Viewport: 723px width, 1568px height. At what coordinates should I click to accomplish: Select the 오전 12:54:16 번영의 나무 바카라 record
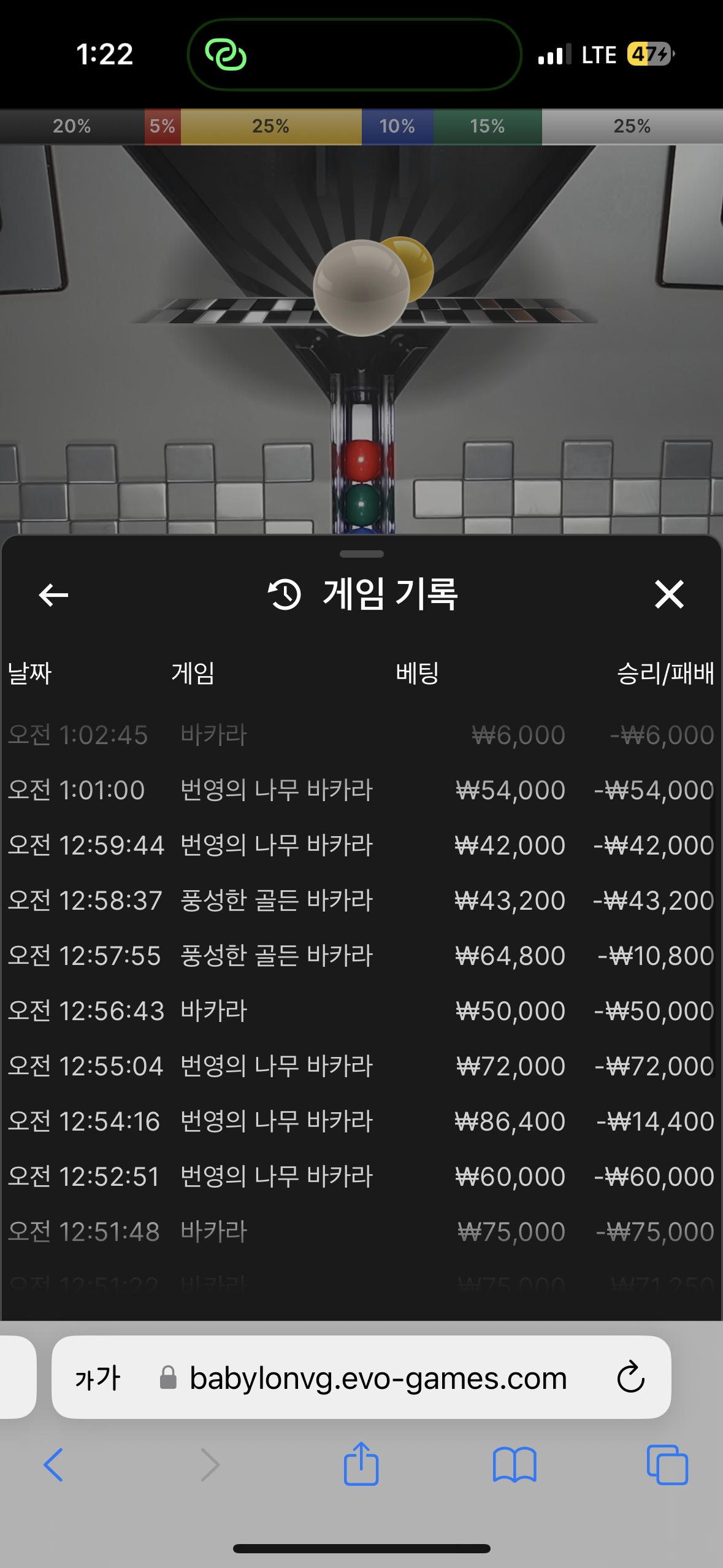coord(361,1121)
